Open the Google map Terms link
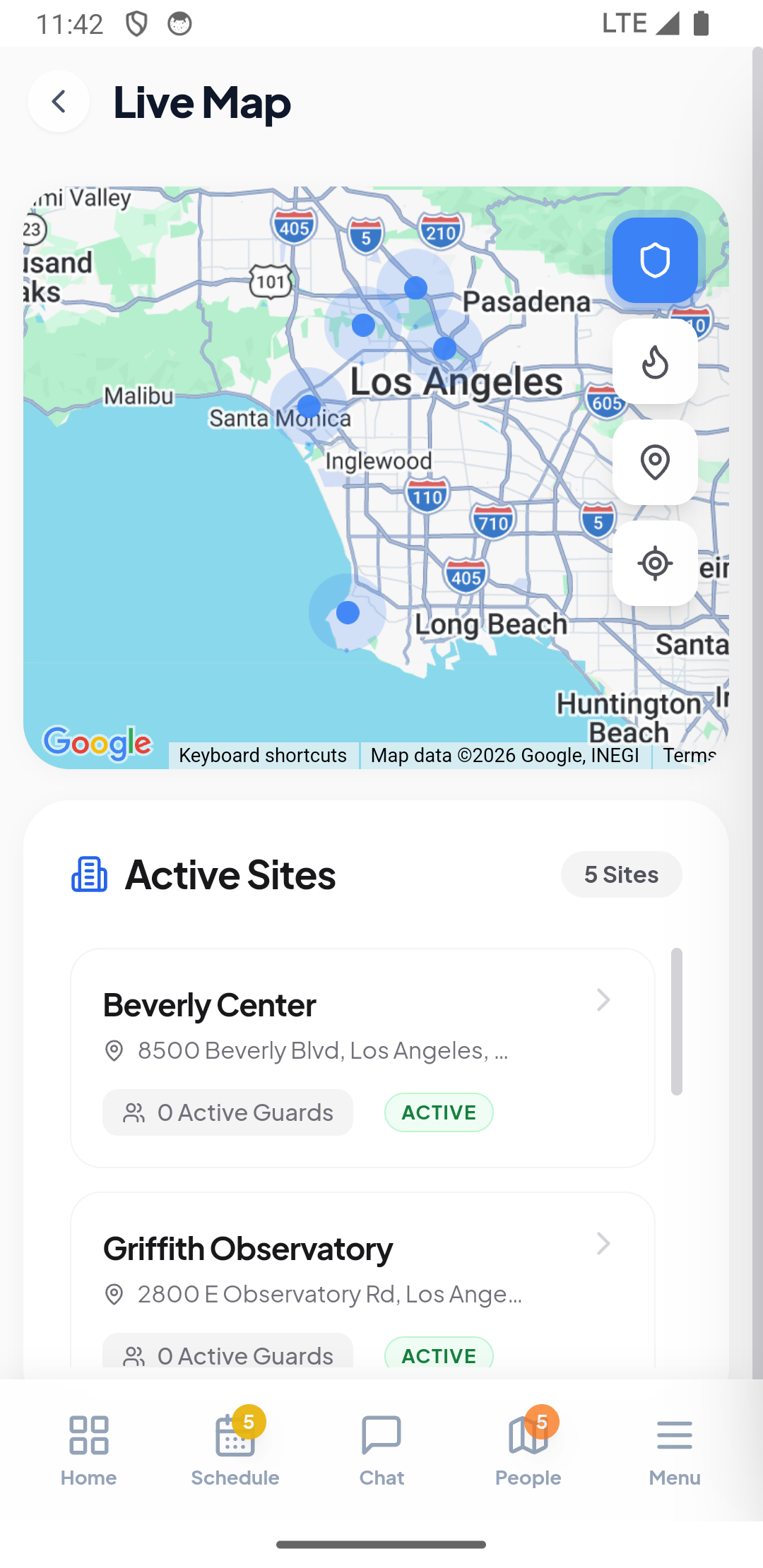Screen dimensions: 763x1568 689,755
